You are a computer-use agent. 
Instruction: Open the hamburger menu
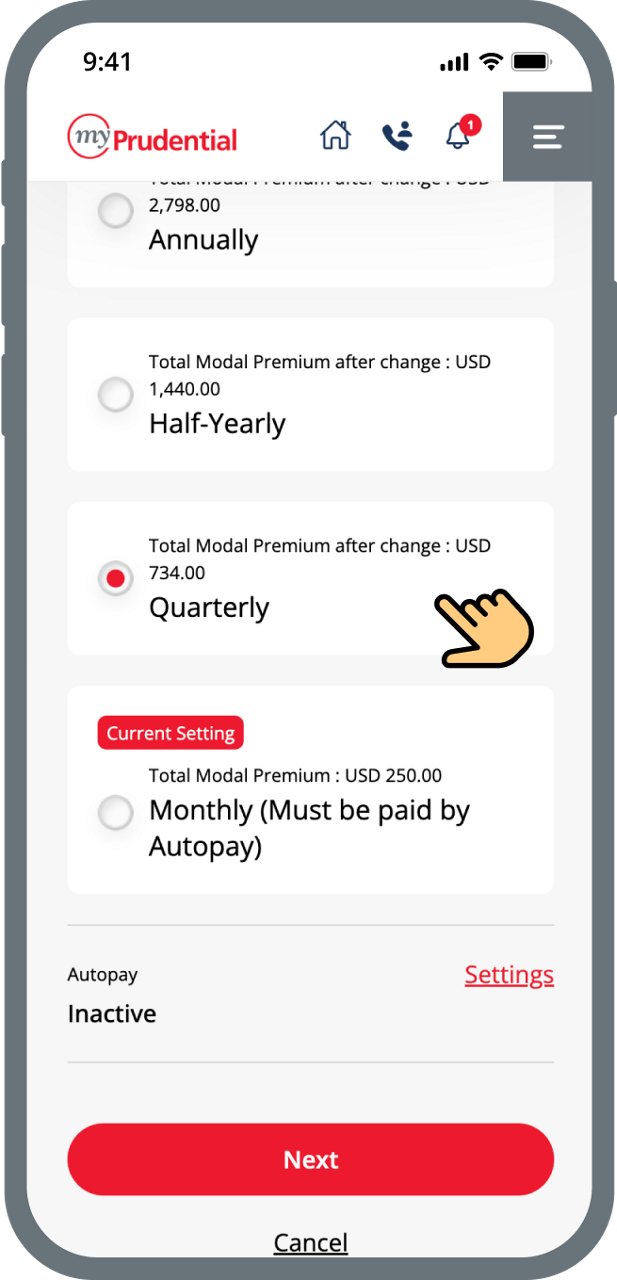tap(548, 137)
